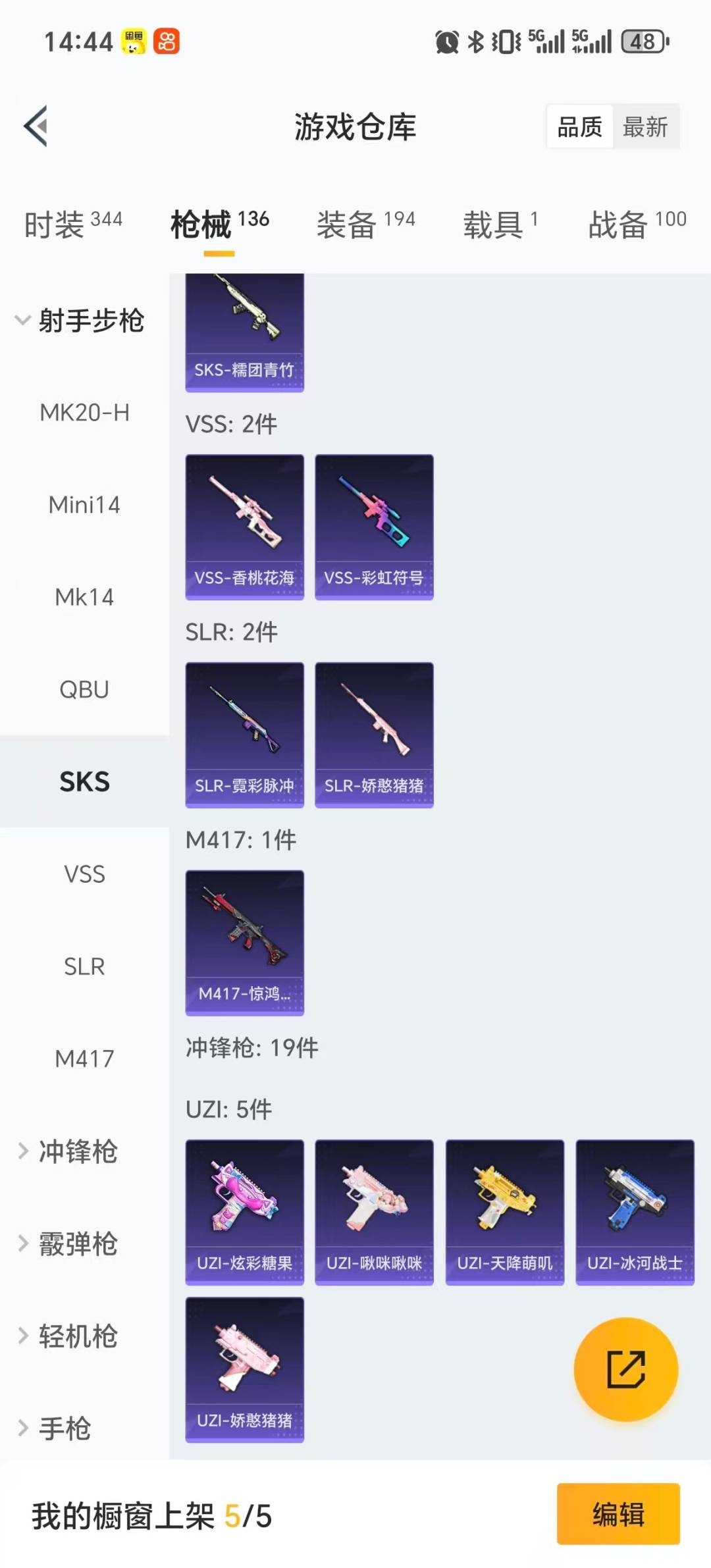
Task: Tap the orange share floating button
Action: click(625, 1369)
